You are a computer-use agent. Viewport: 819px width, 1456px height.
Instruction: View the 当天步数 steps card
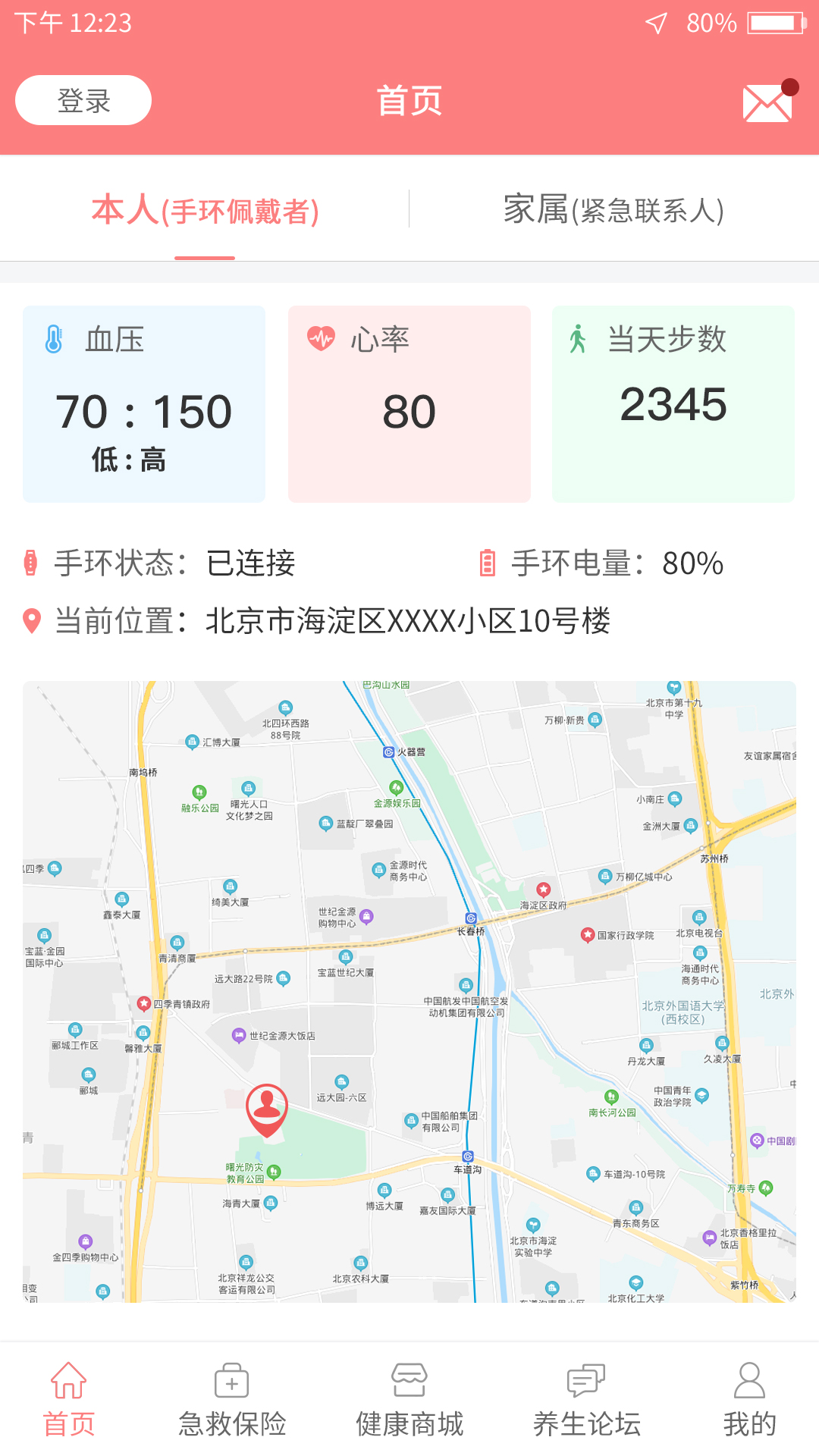(673, 404)
